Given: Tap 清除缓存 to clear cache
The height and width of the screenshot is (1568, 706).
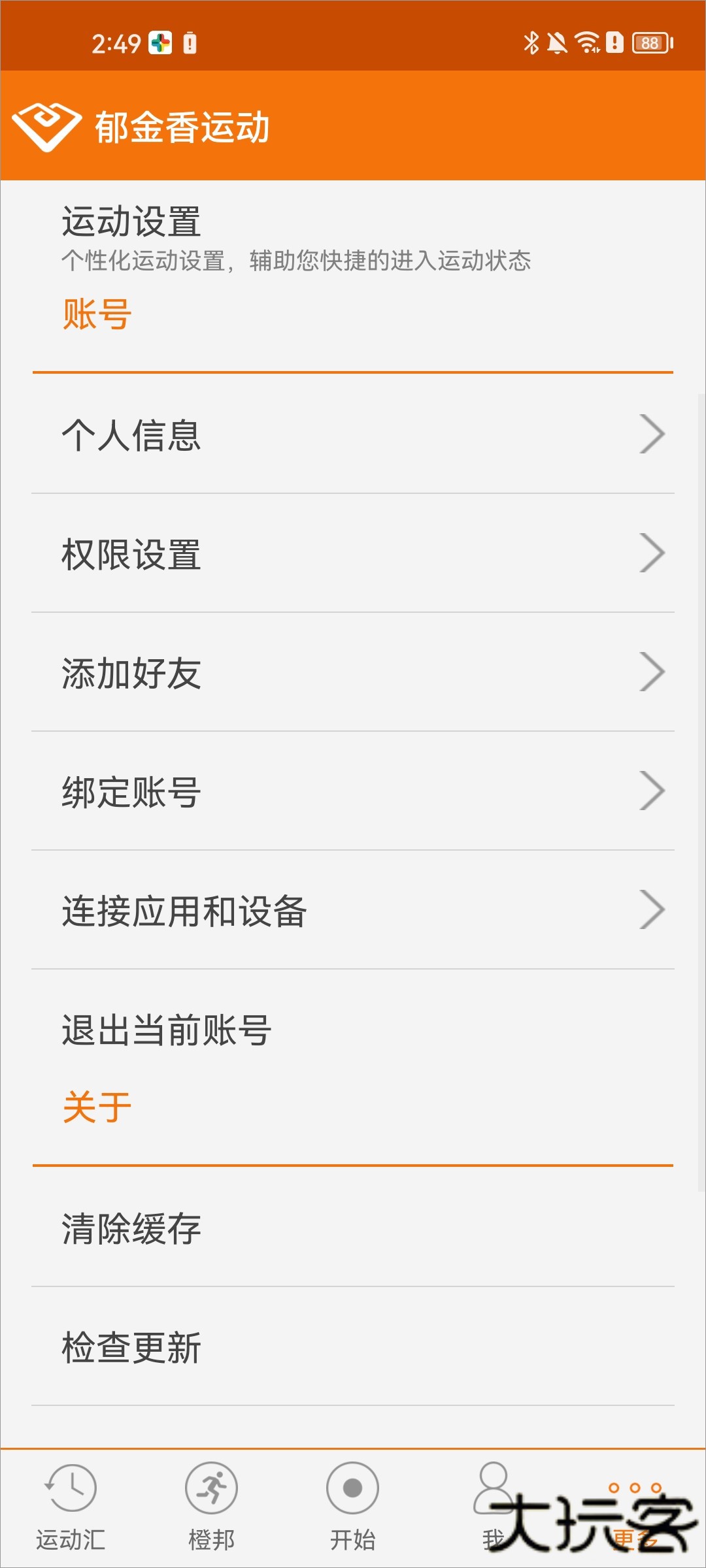Looking at the screenshot, I should tap(132, 1228).
